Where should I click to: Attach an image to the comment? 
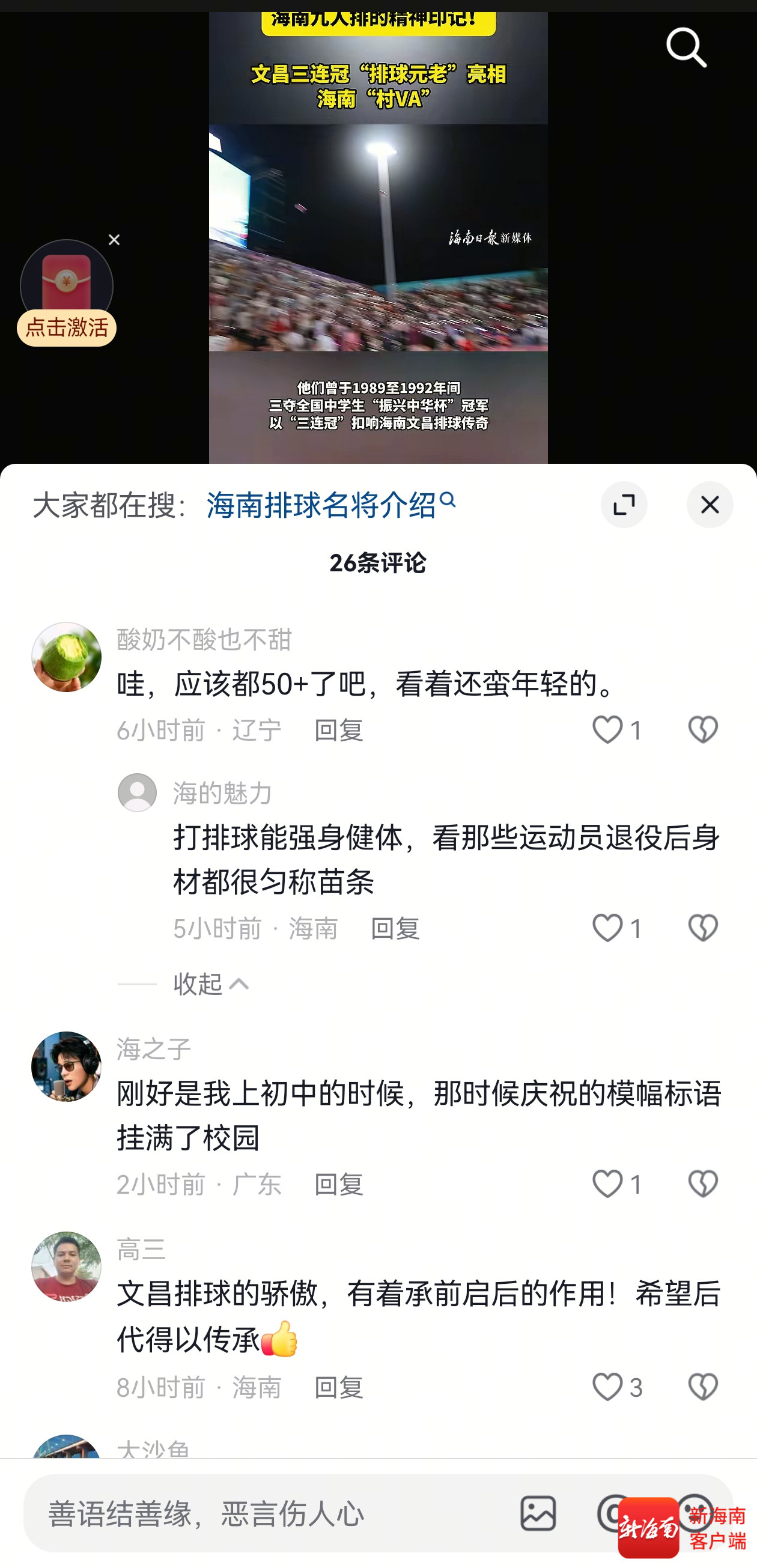click(537, 1513)
